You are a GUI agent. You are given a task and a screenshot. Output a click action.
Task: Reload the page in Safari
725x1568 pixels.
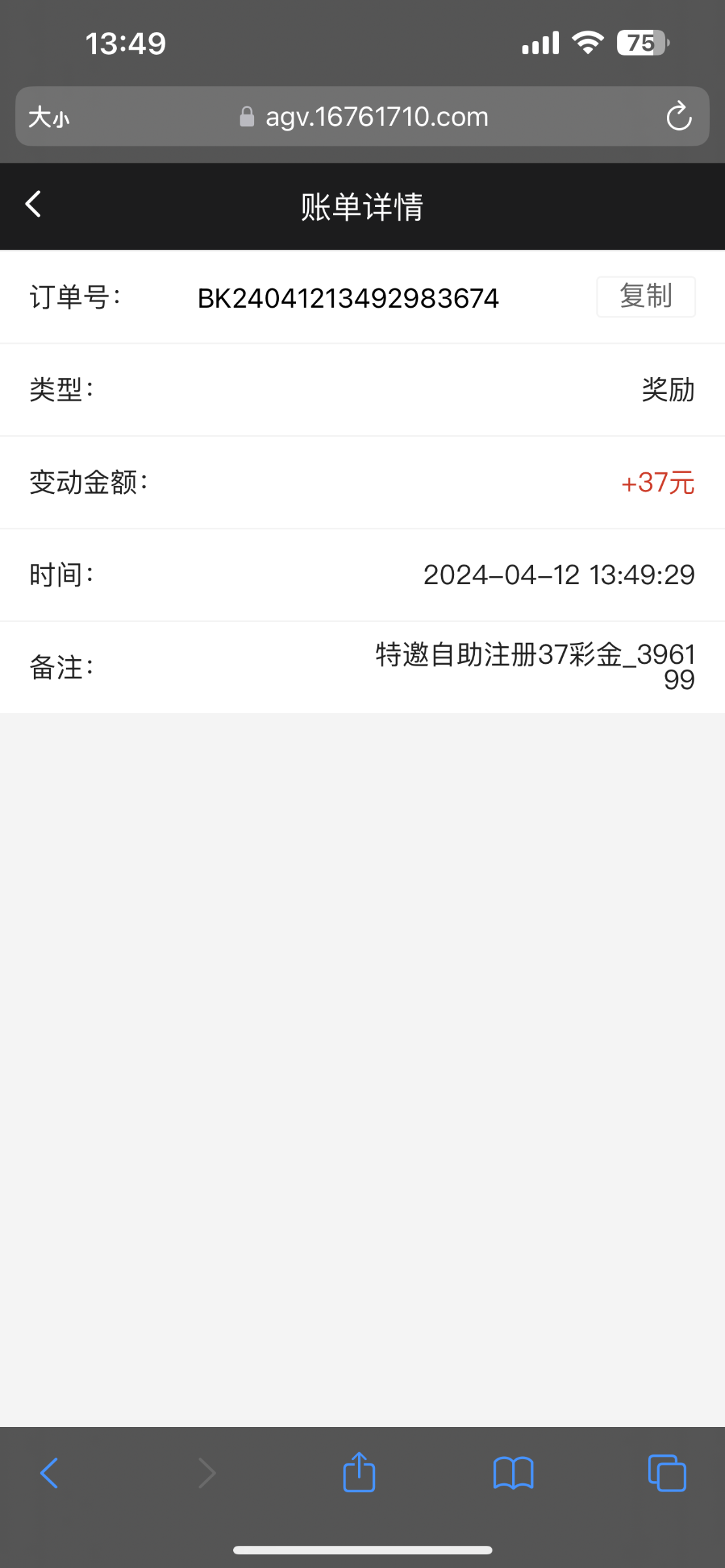(x=679, y=117)
